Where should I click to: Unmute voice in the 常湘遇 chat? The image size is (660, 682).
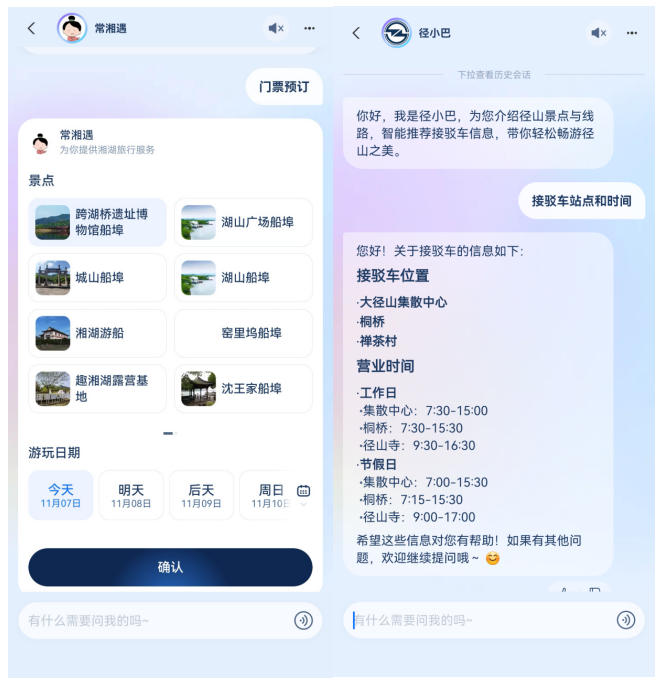coord(276,28)
